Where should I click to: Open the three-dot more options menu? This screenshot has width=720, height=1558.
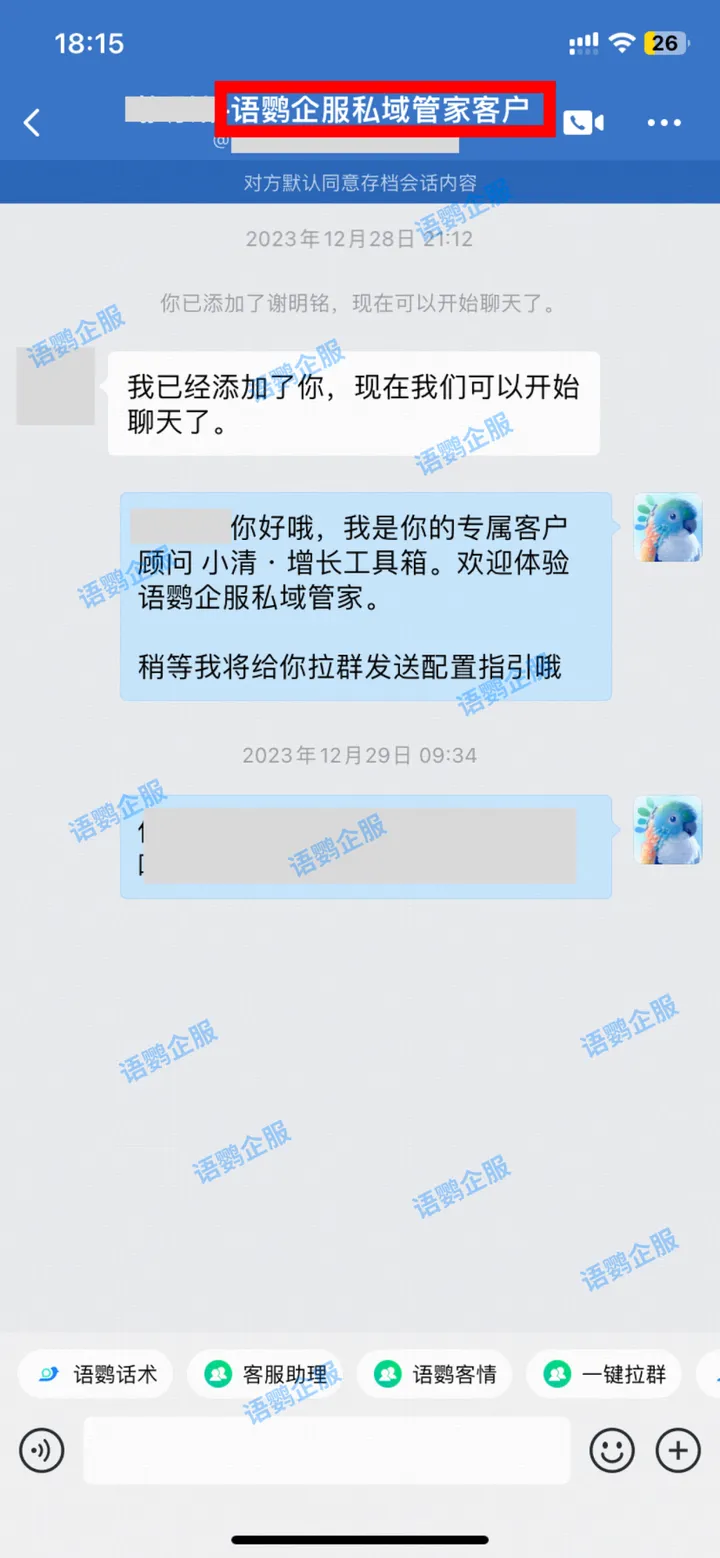tap(664, 123)
